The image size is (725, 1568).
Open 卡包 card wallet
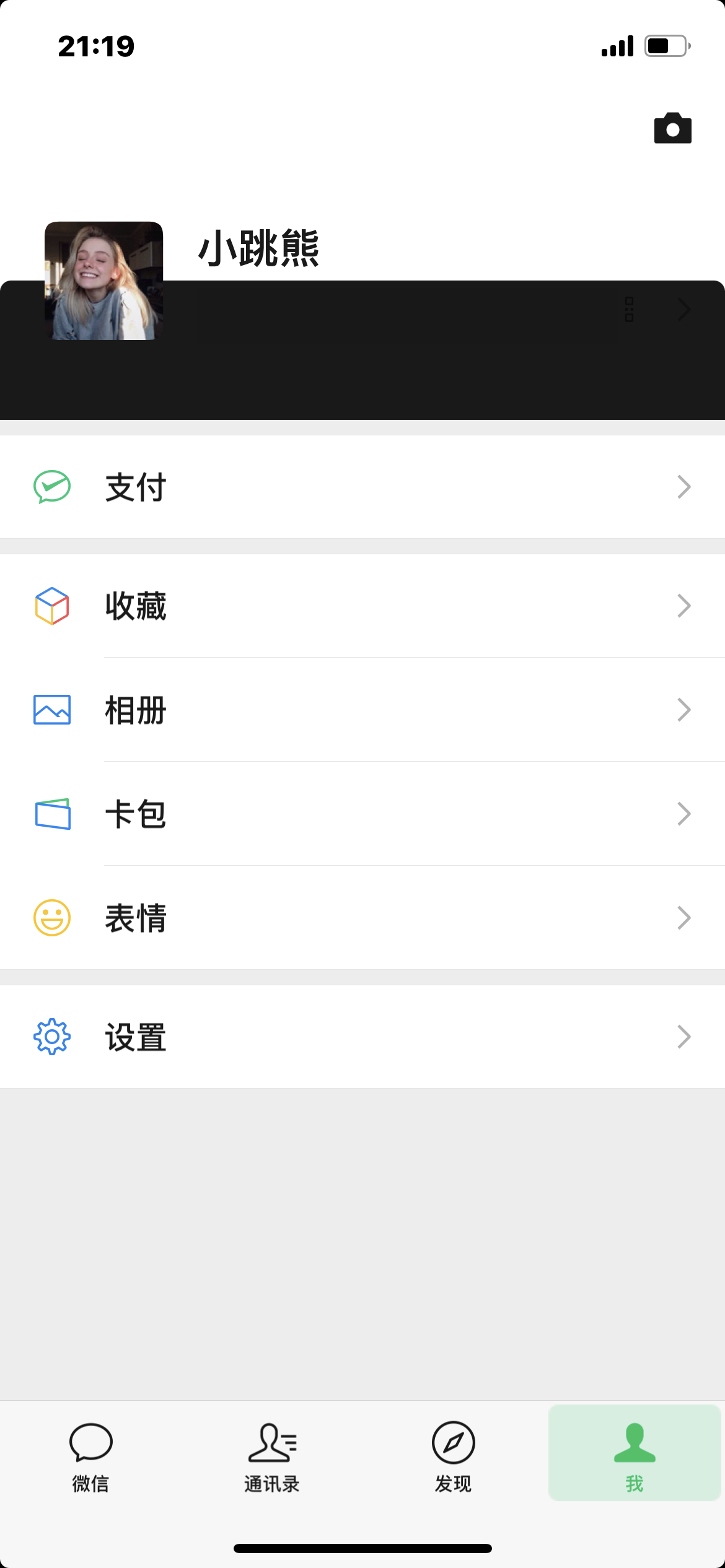point(362,814)
